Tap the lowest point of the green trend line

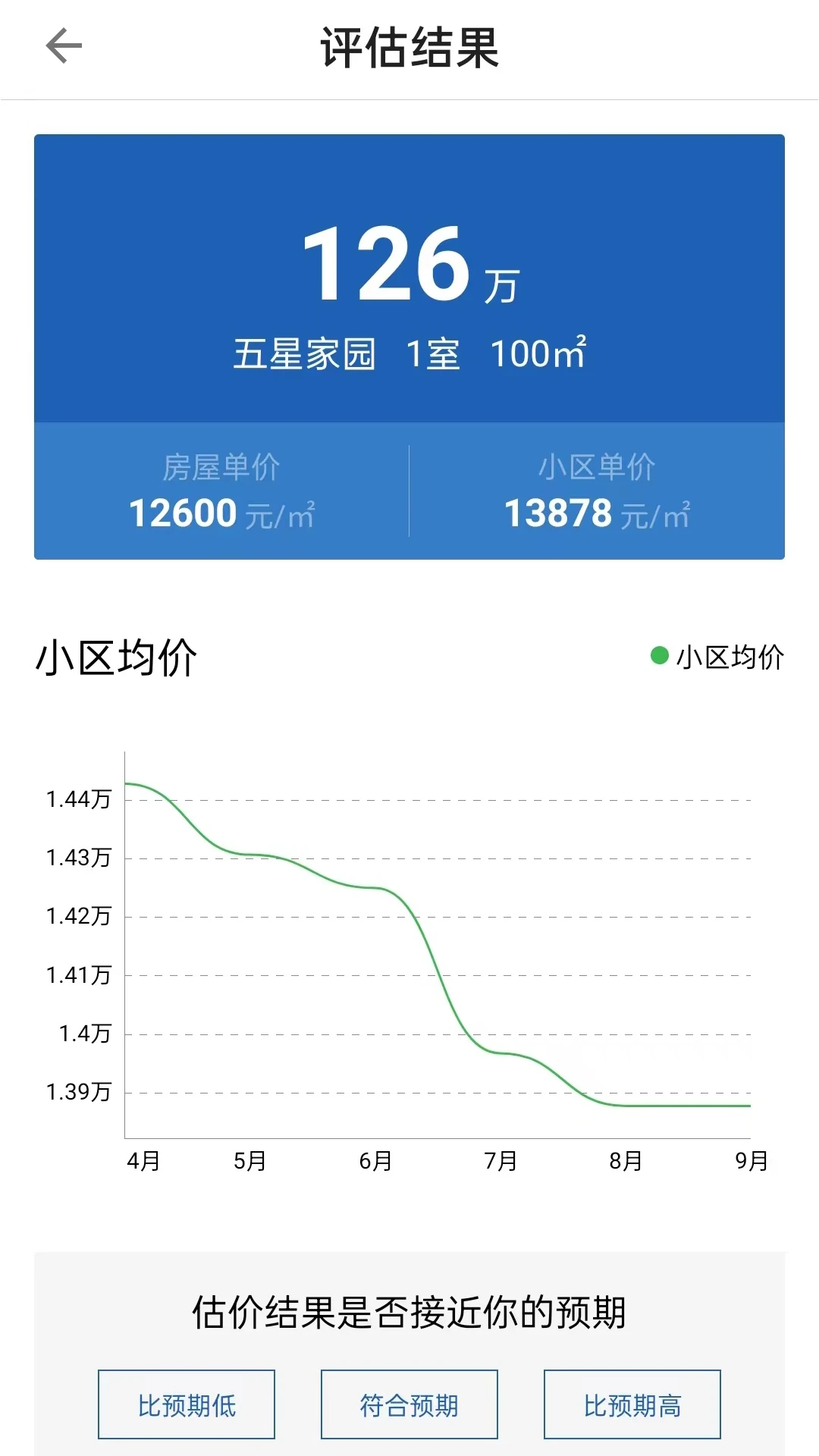[682, 1104]
